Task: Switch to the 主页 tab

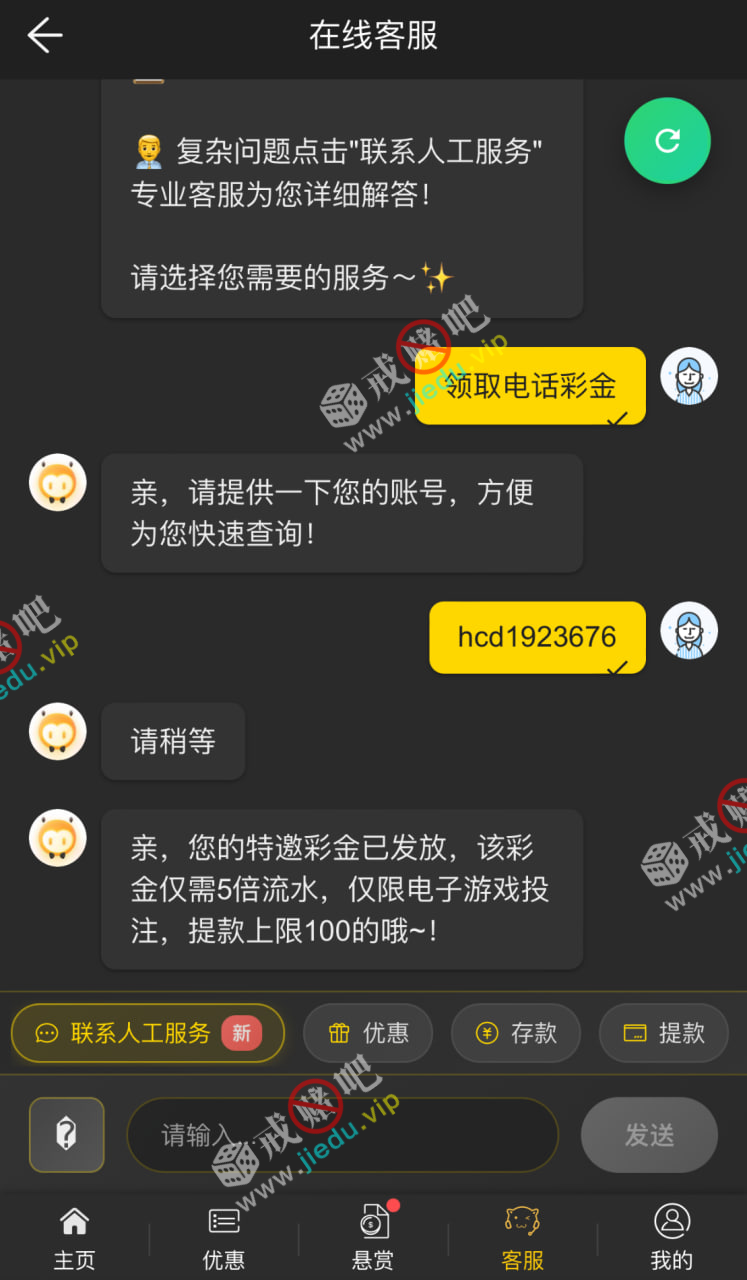Action: tap(74, 1238)
